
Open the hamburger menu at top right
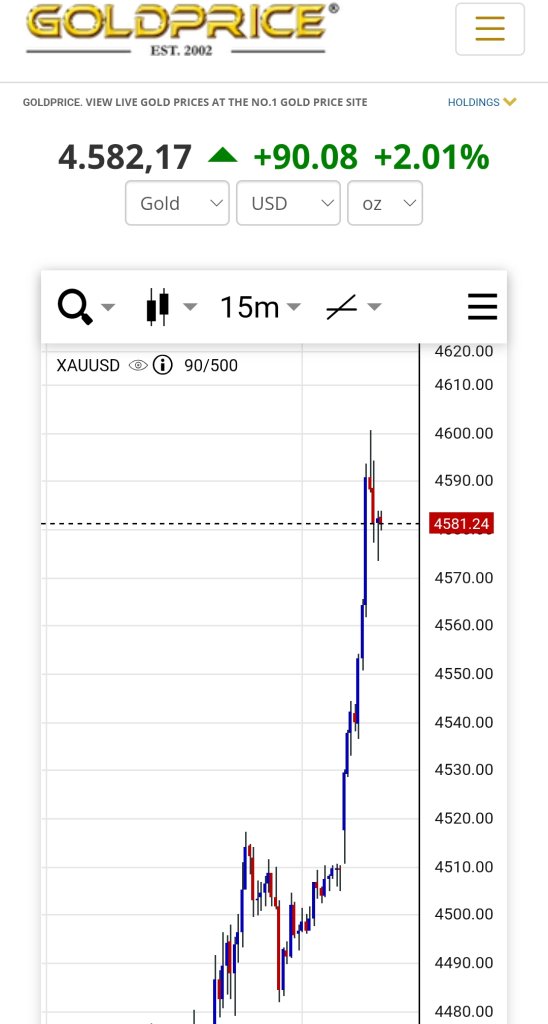click(x=490, y=29)
